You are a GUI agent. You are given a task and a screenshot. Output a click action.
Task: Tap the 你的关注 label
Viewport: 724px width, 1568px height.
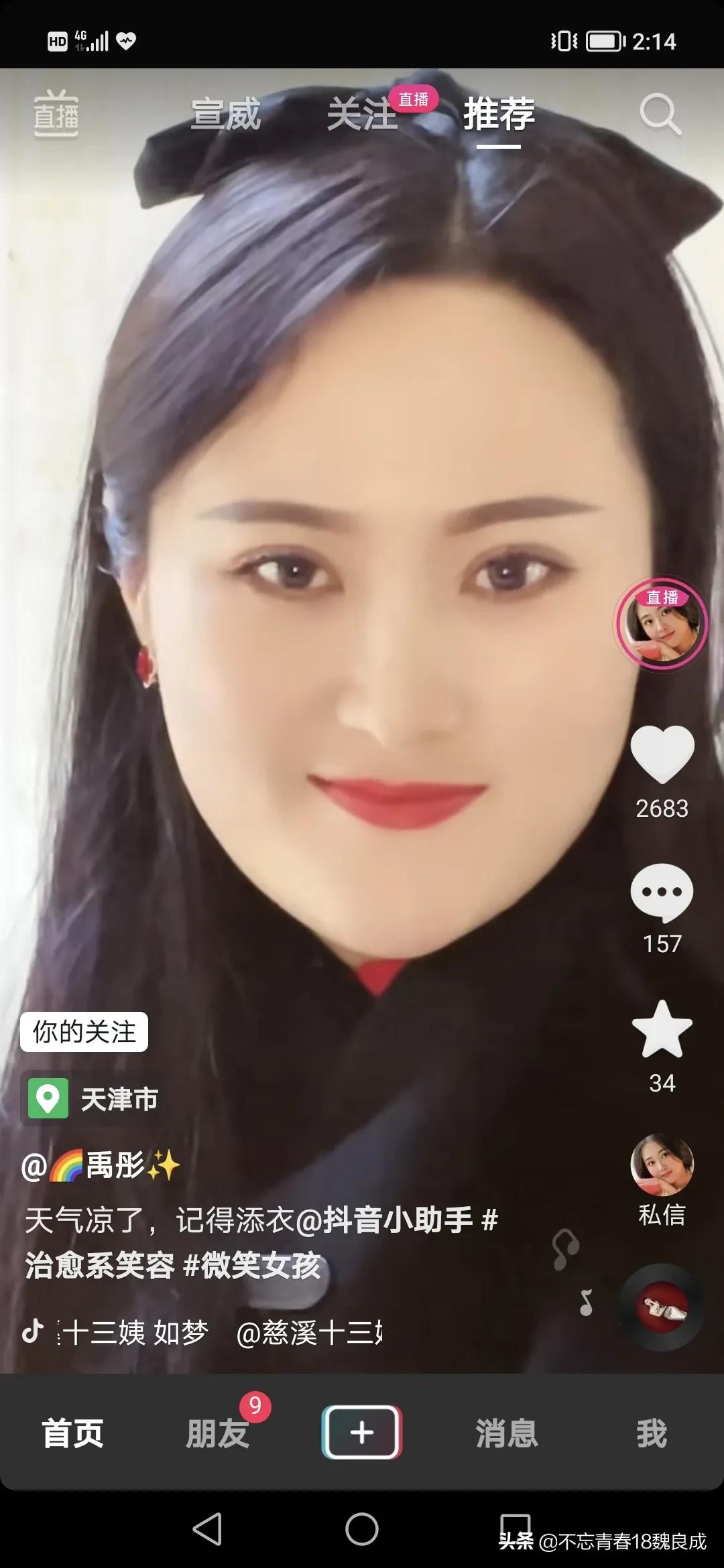pos(84,1032)
